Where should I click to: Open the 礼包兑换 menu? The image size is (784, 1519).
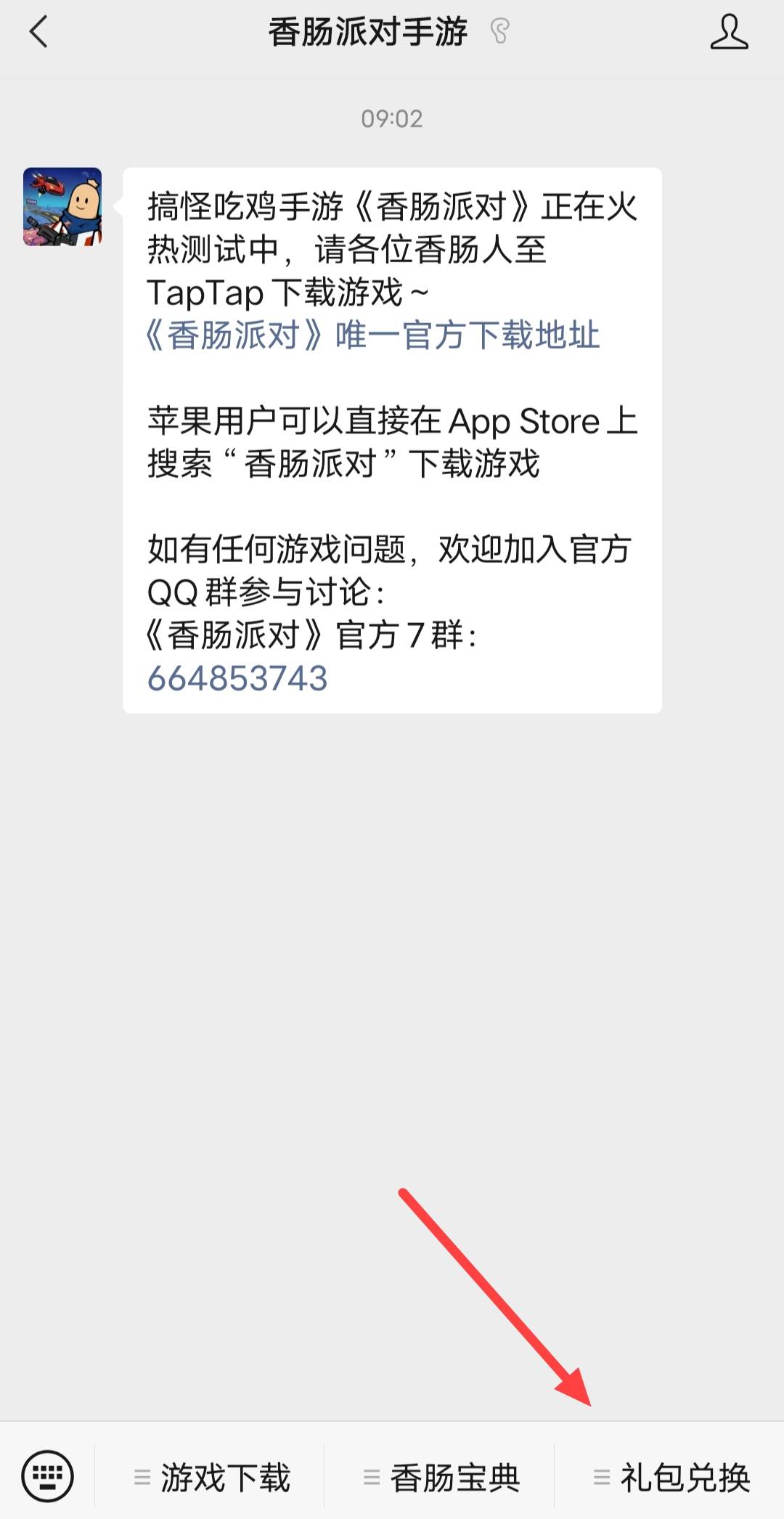coord(671,1478)
